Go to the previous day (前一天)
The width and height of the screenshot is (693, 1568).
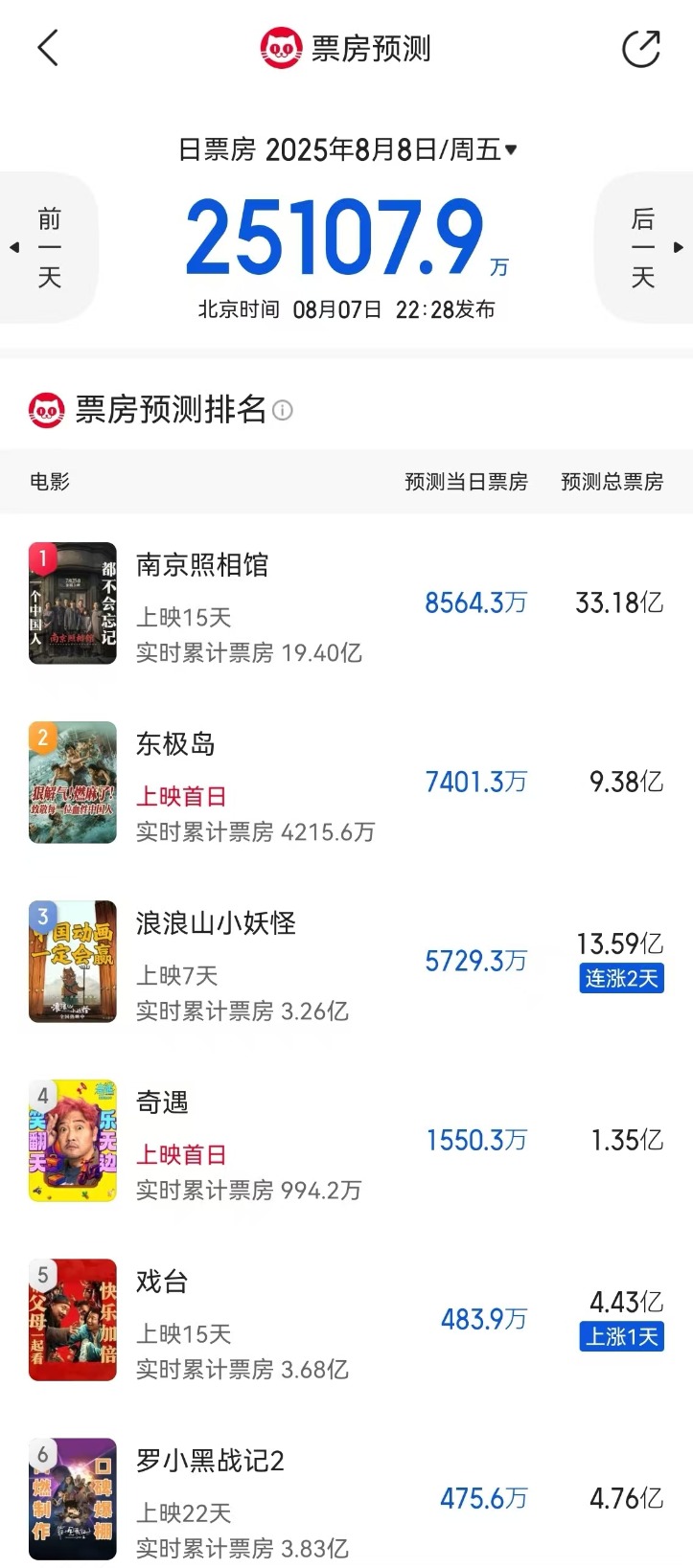48,248
